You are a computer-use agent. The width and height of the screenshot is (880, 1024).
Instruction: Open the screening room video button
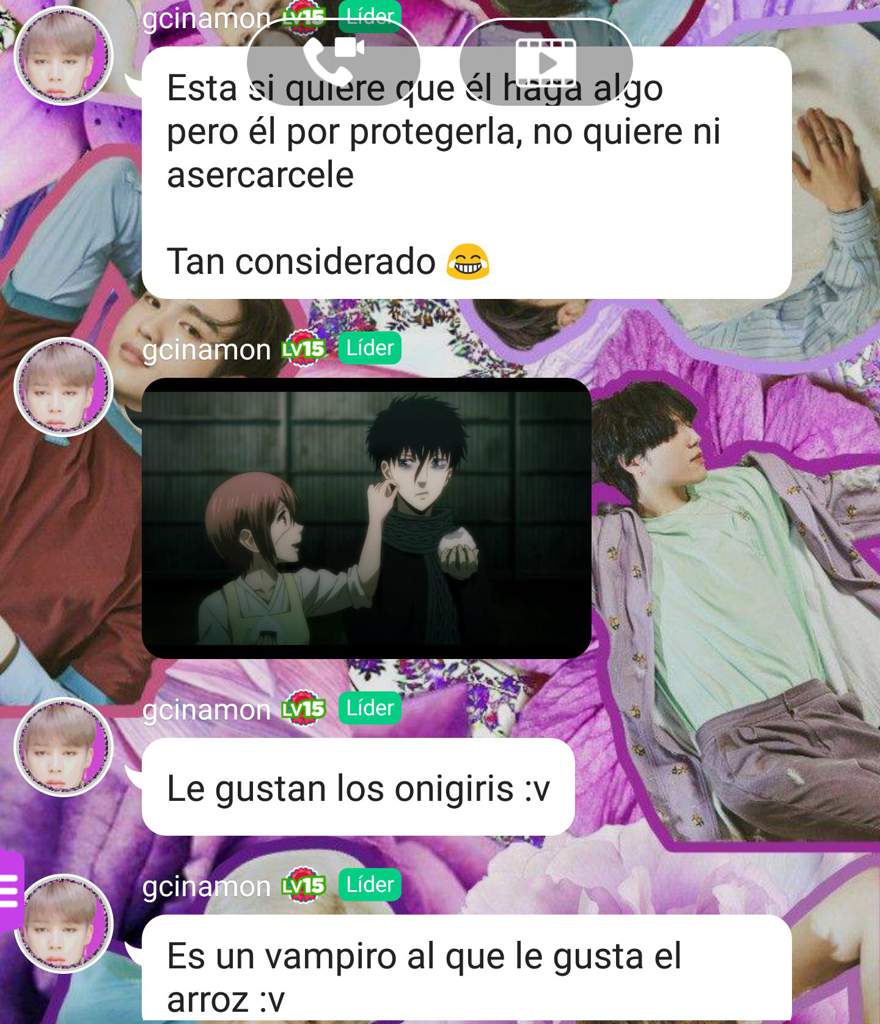pos(546,61)
